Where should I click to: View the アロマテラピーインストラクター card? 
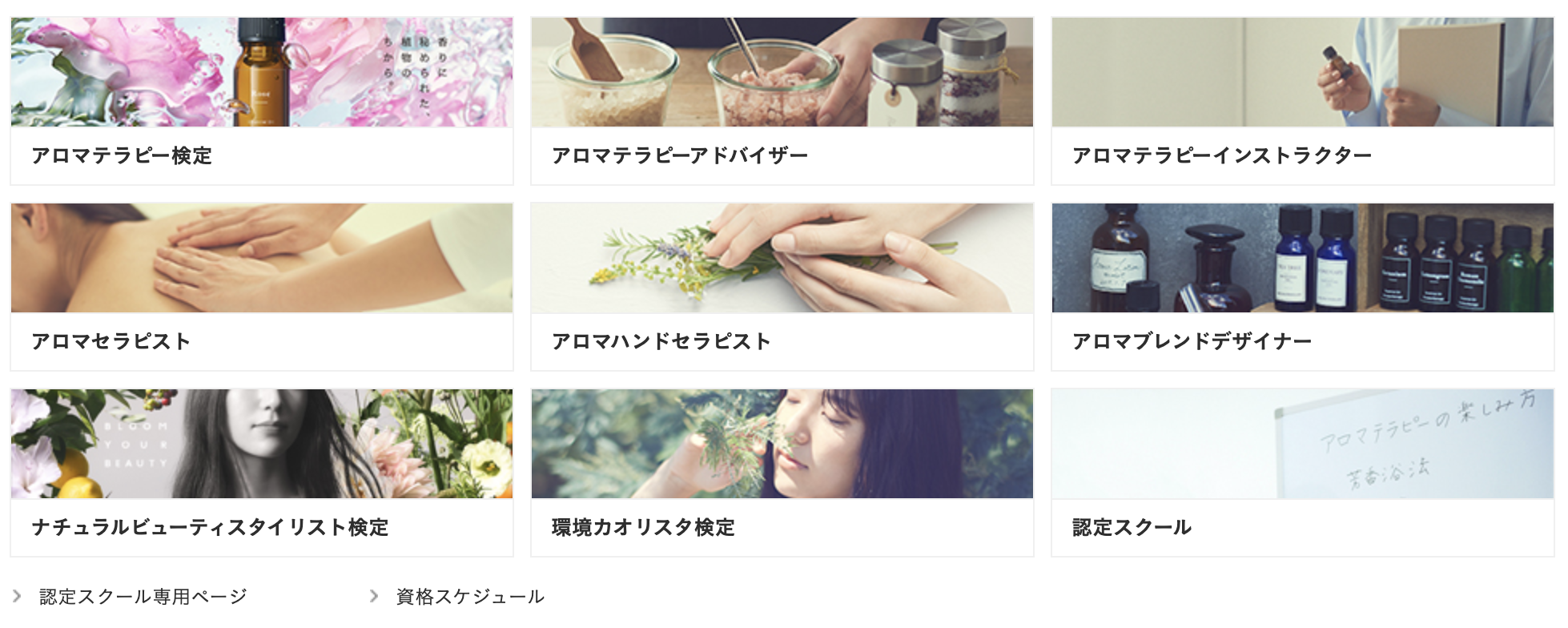pos(1302,102)
